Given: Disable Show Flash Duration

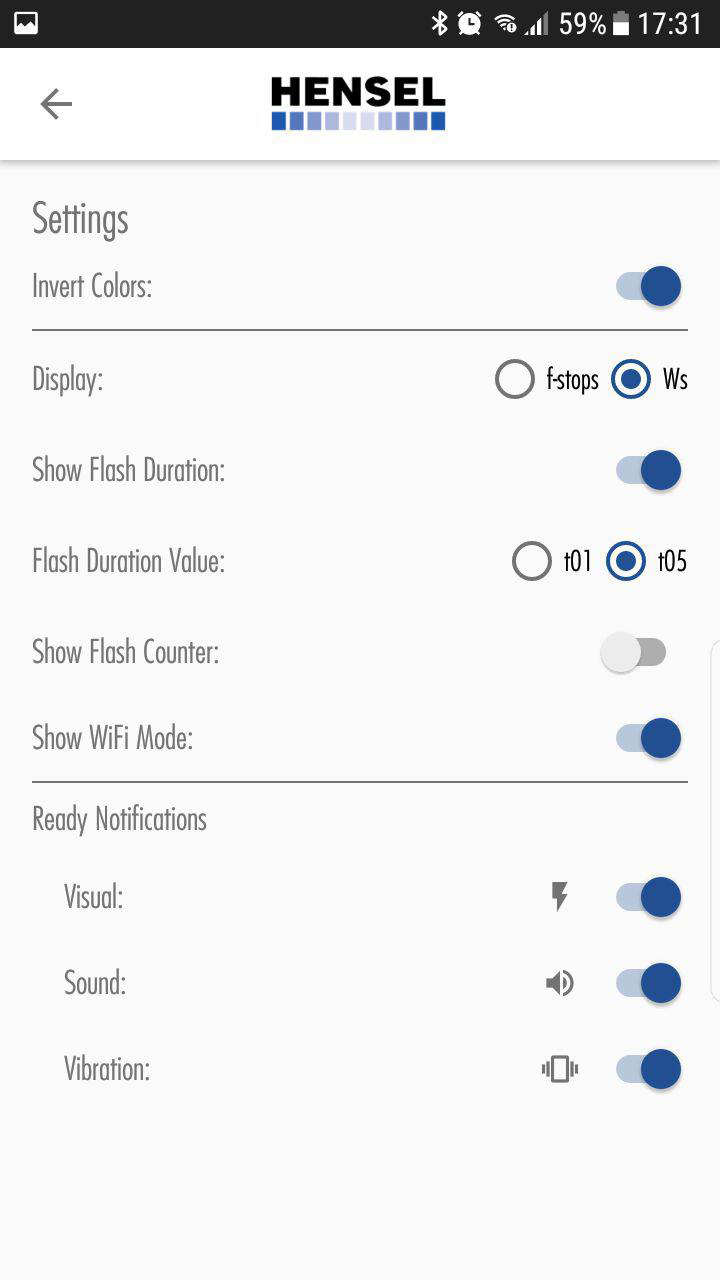Looking at the screenshot, I should click(648, 470).
